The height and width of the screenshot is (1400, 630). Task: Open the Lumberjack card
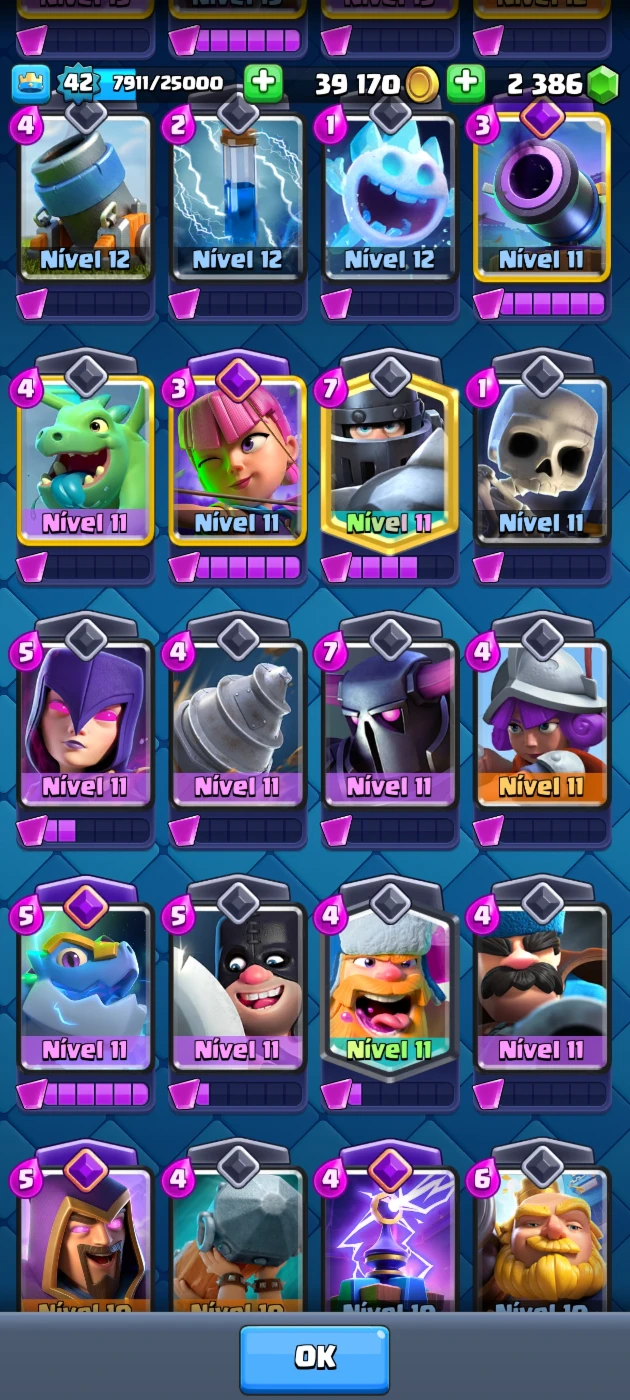tap(389, 988)
